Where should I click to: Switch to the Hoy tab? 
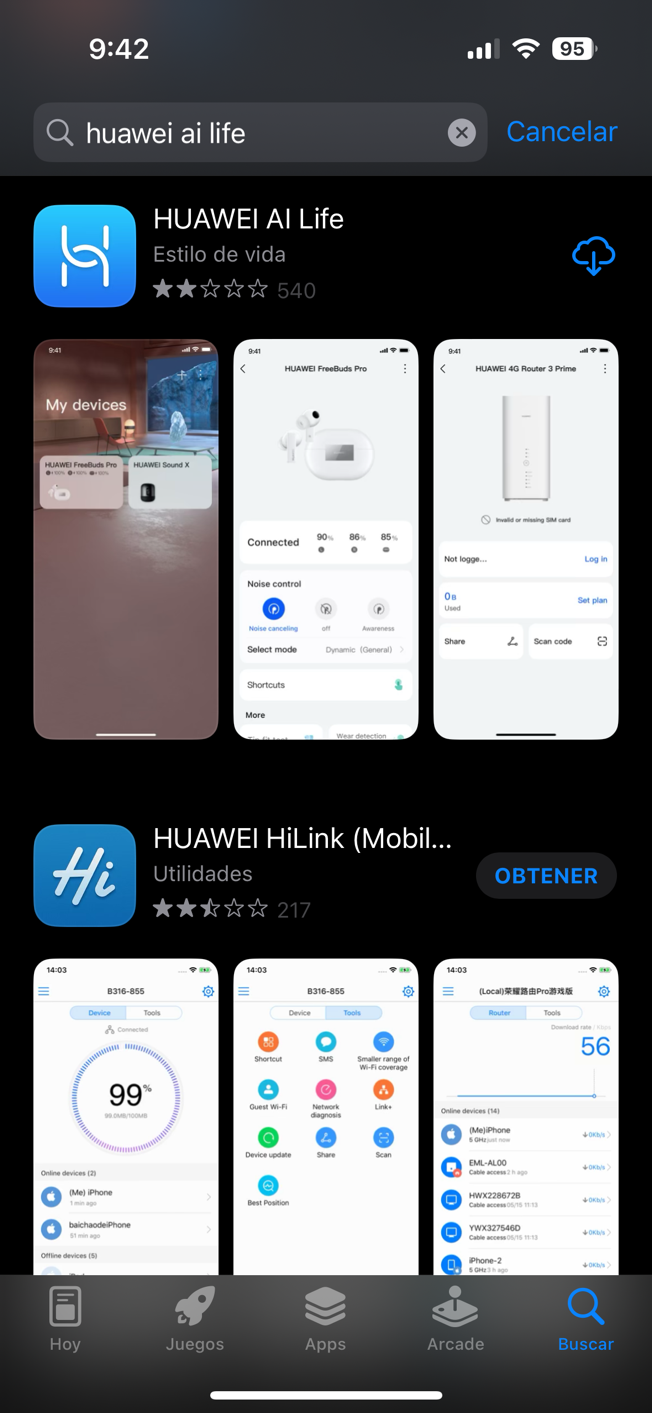point(65,1320)
